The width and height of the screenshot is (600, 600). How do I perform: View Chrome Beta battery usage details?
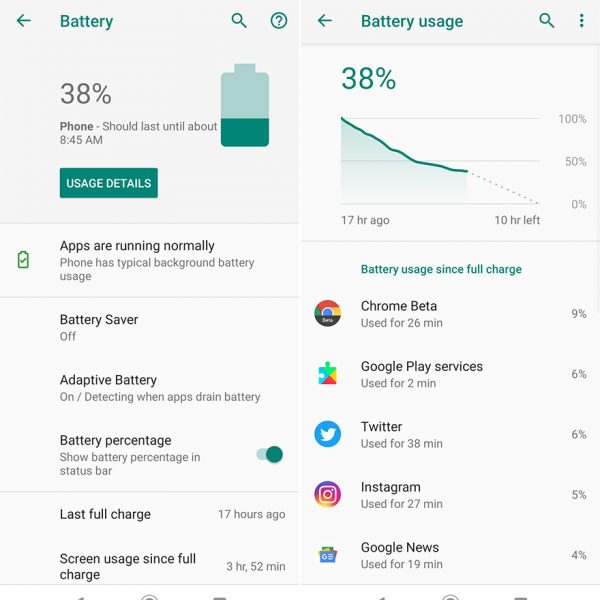[450, 314]
